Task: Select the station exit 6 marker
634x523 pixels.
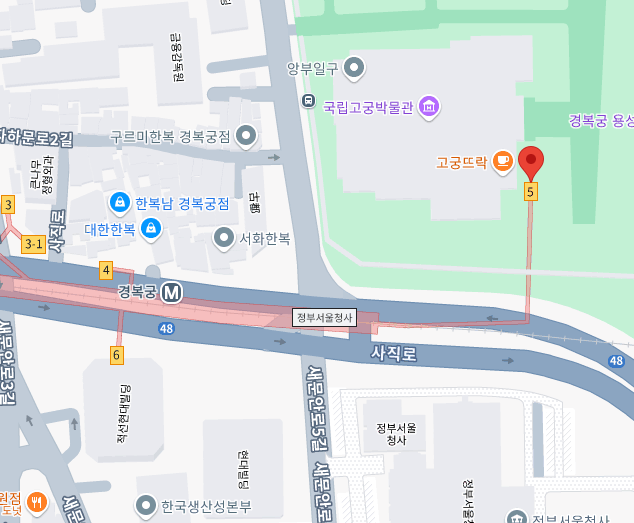Action: click(x=116, y=355)
